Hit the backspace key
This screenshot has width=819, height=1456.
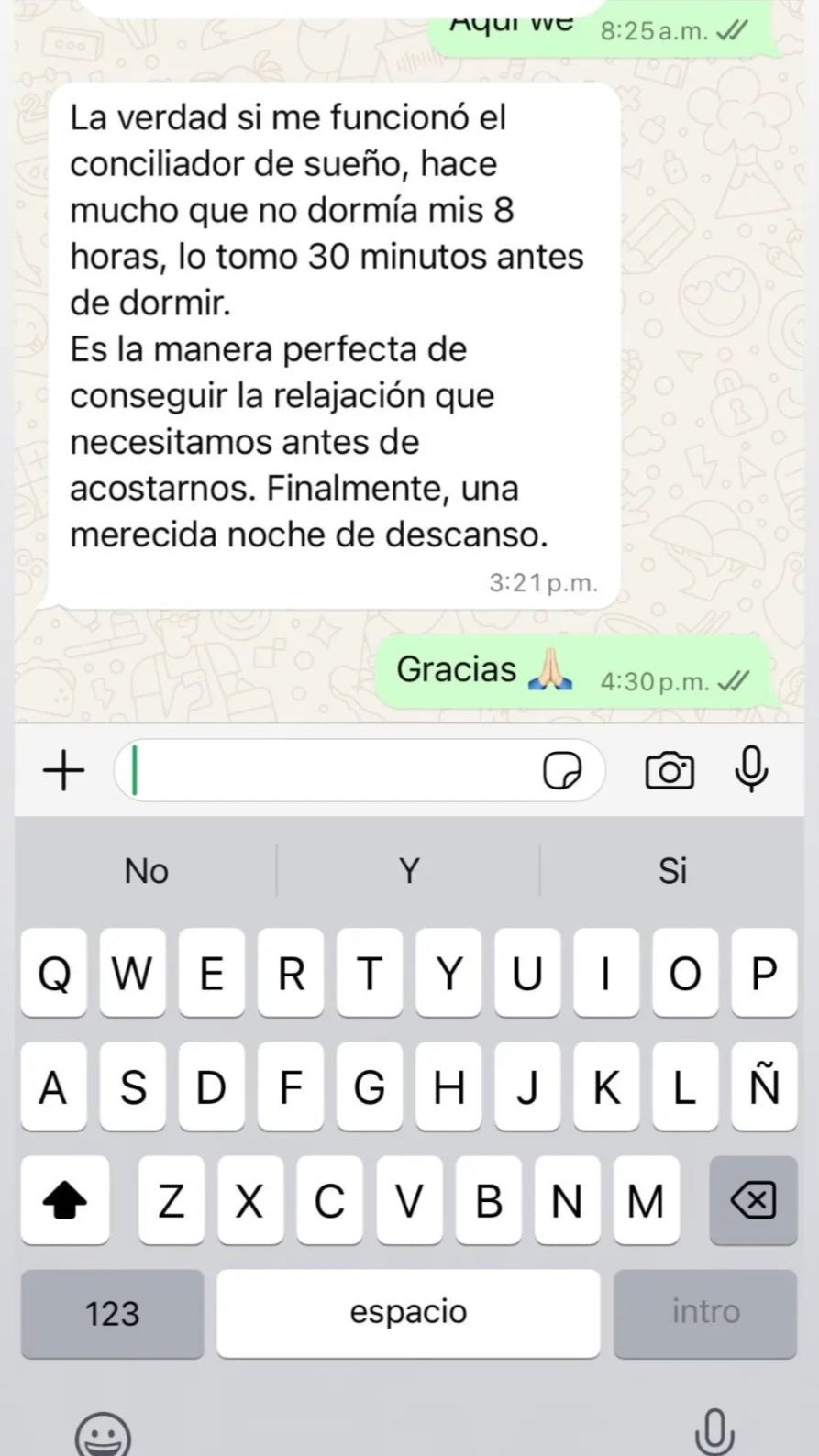tap(753, 1200)
